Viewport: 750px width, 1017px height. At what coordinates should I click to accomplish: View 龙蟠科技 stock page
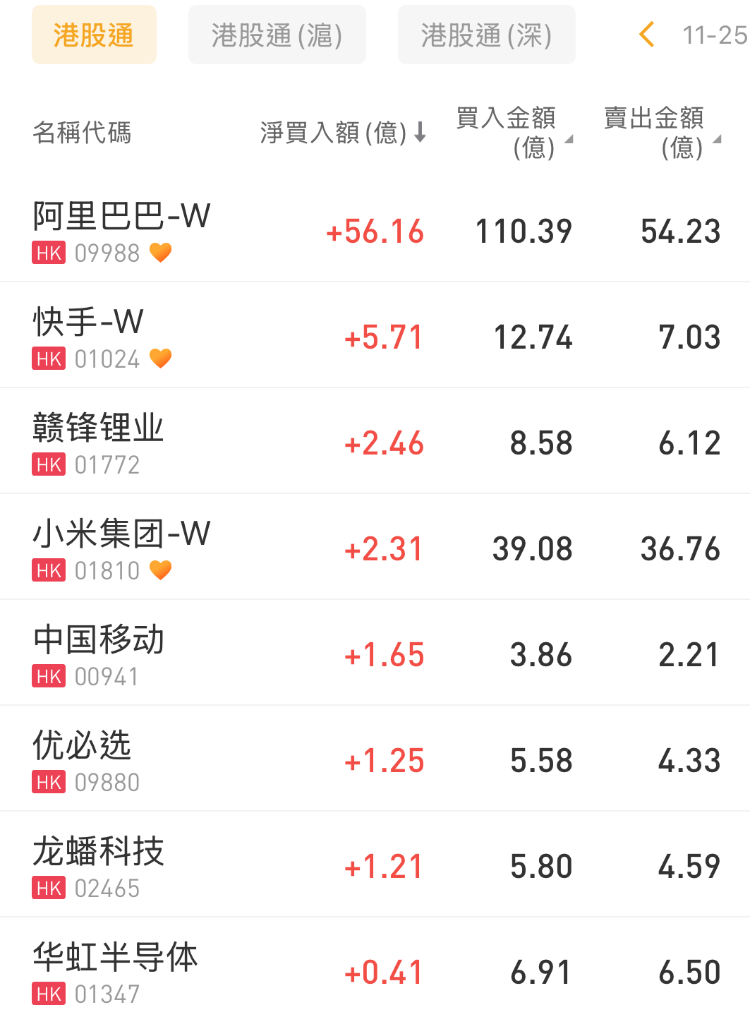click(98, 852)
